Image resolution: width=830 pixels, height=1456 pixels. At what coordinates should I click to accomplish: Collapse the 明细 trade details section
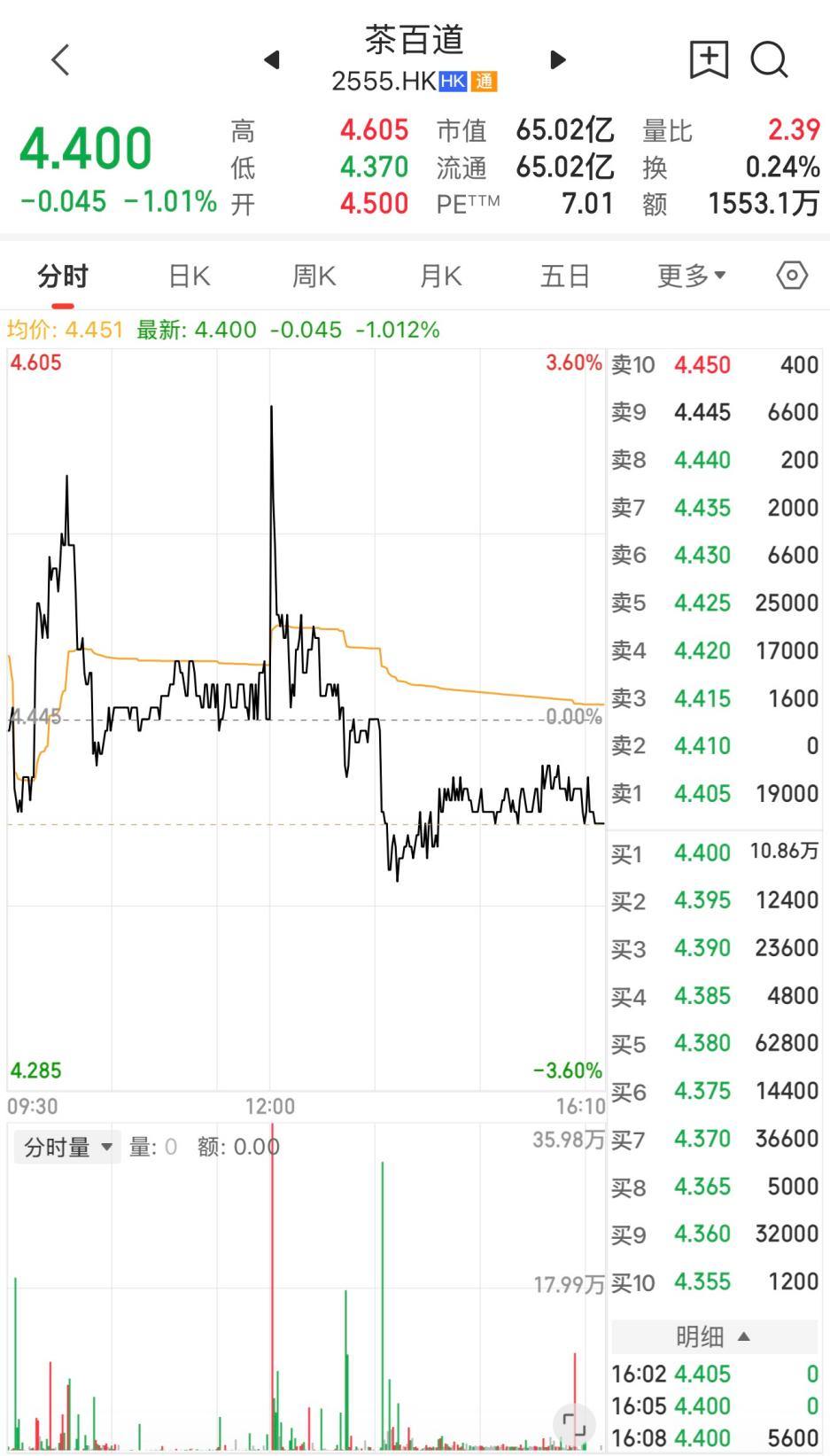click(x=713, y=1336)
